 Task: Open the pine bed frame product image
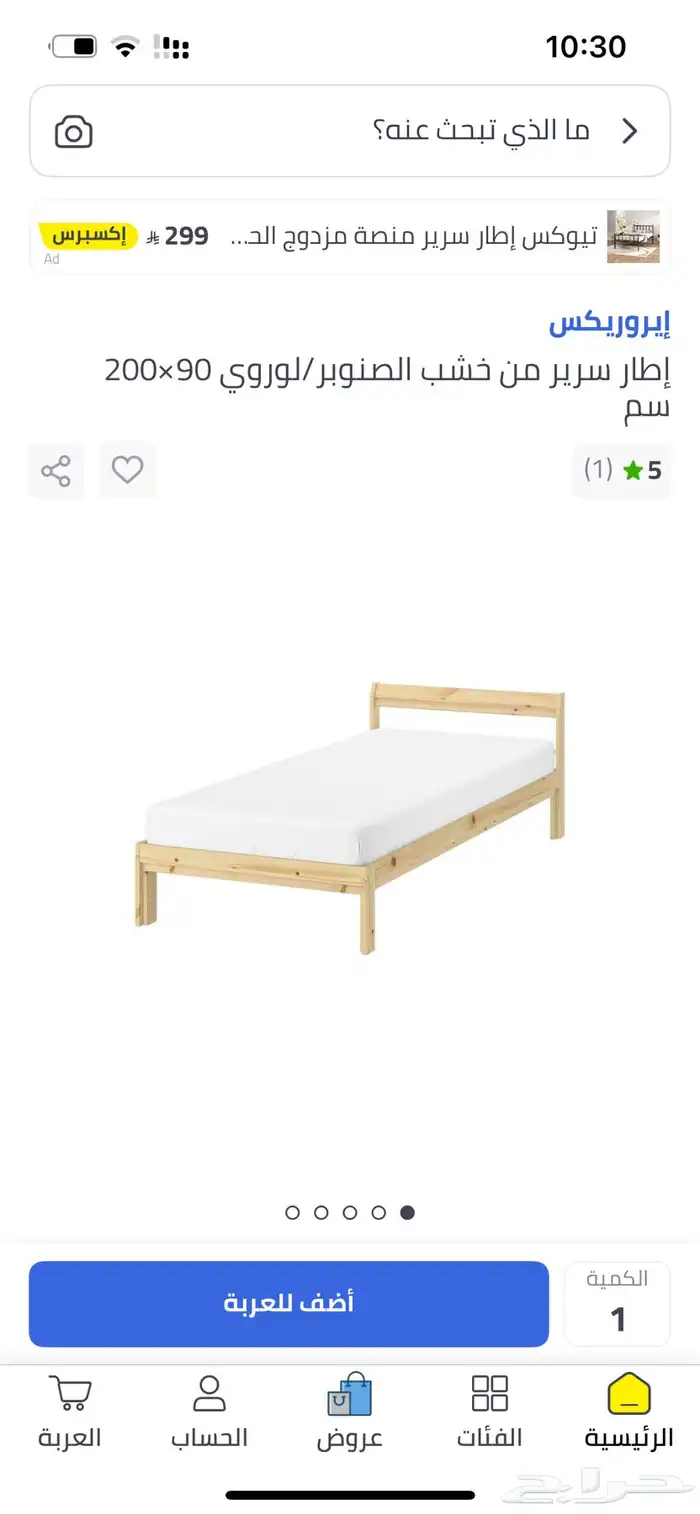pyautogui.click(x=350, y=815)
